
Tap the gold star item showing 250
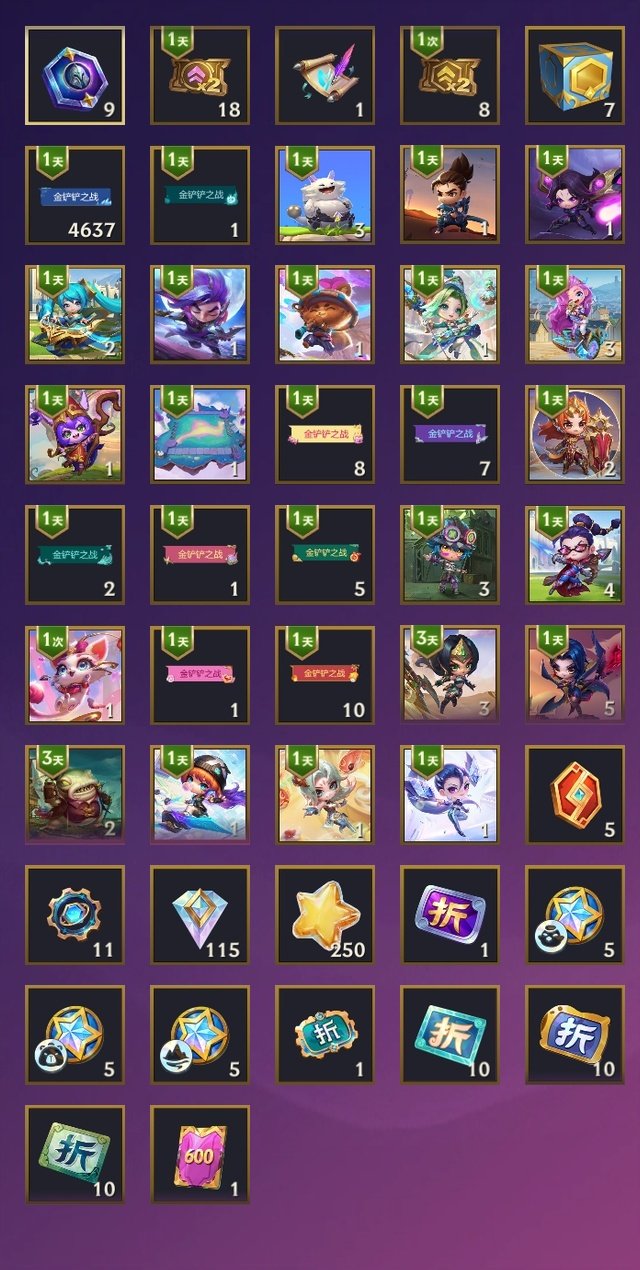click(325, 915)
